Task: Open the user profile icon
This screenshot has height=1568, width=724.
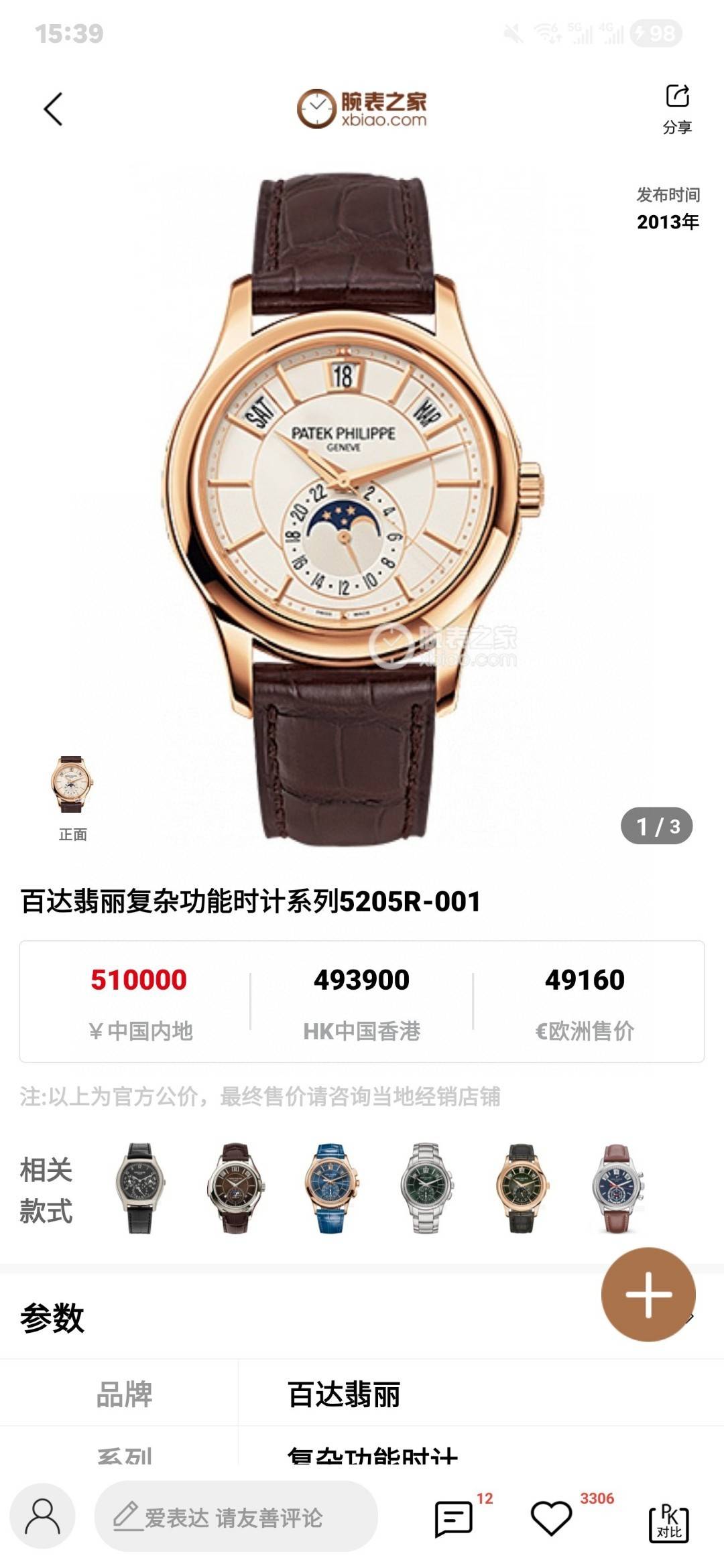Action: pos(42,1517)
